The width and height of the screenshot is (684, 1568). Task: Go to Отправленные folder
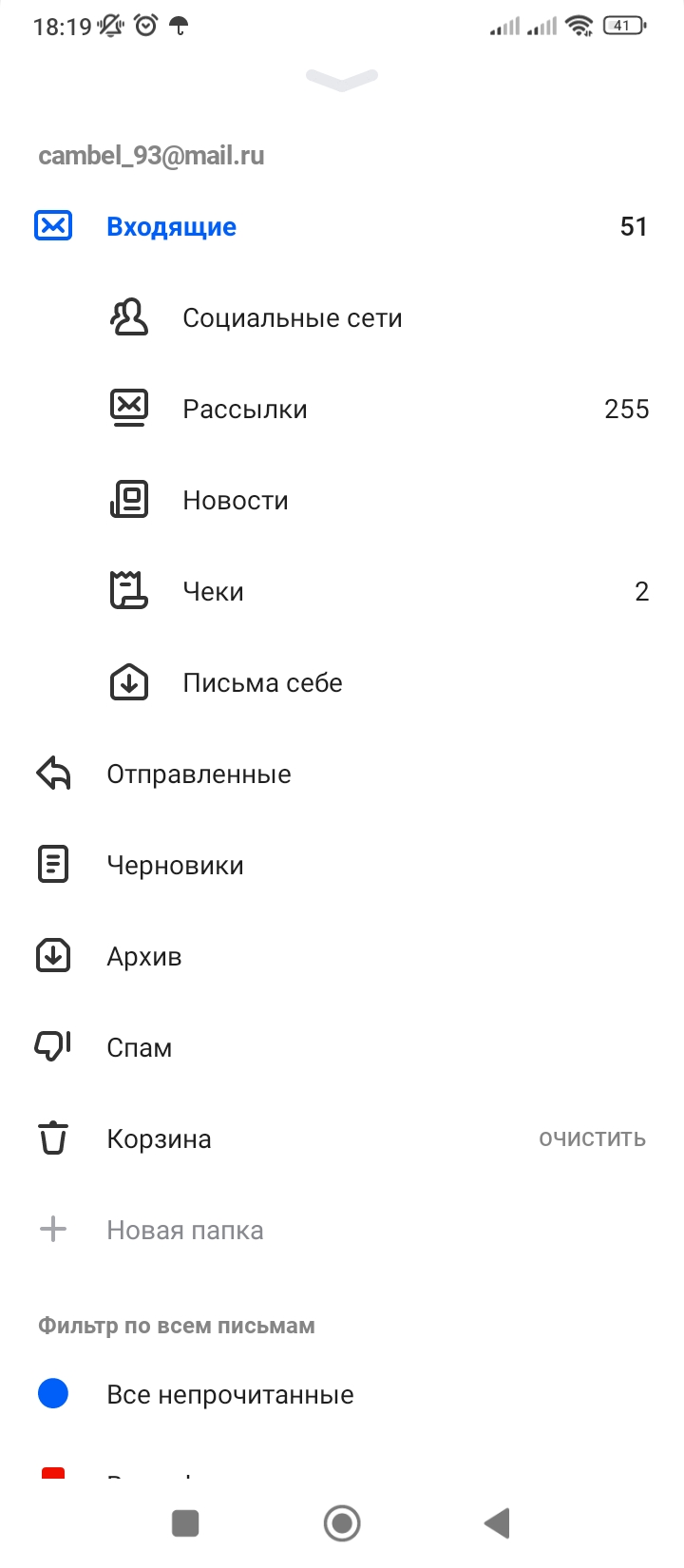pyautogui.click(x=199, y=774)
